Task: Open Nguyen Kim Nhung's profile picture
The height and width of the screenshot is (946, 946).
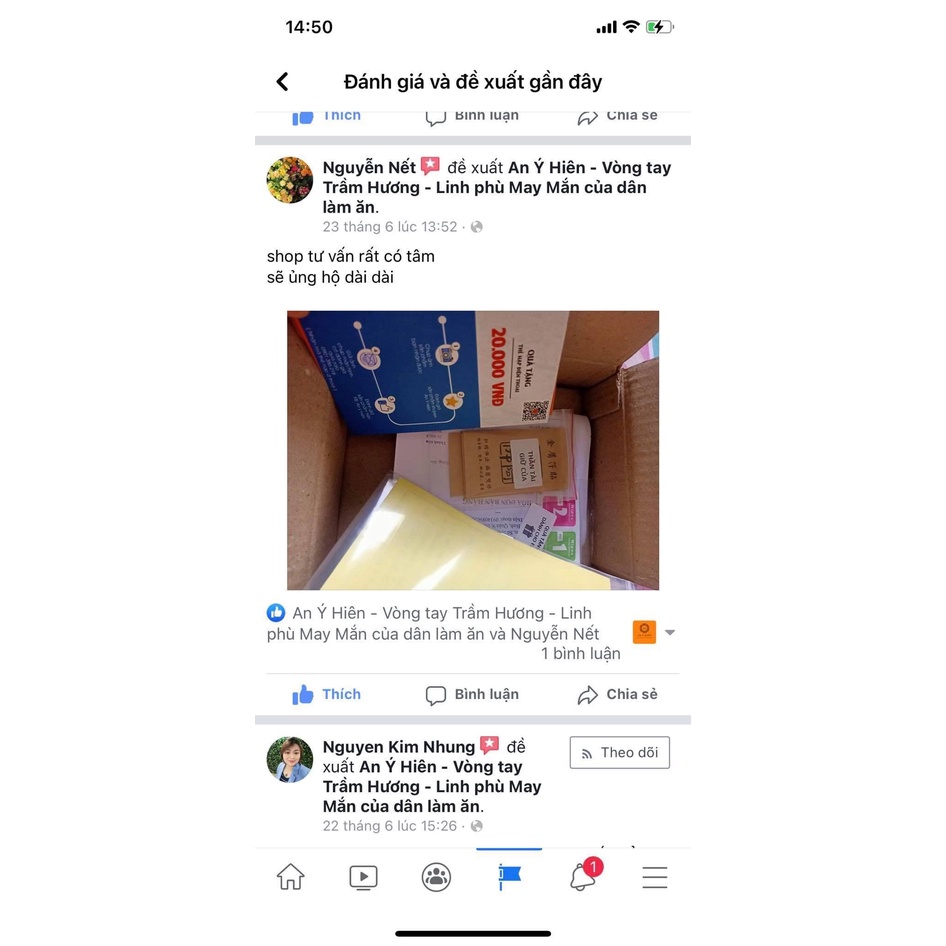Action: coord(290,760)
